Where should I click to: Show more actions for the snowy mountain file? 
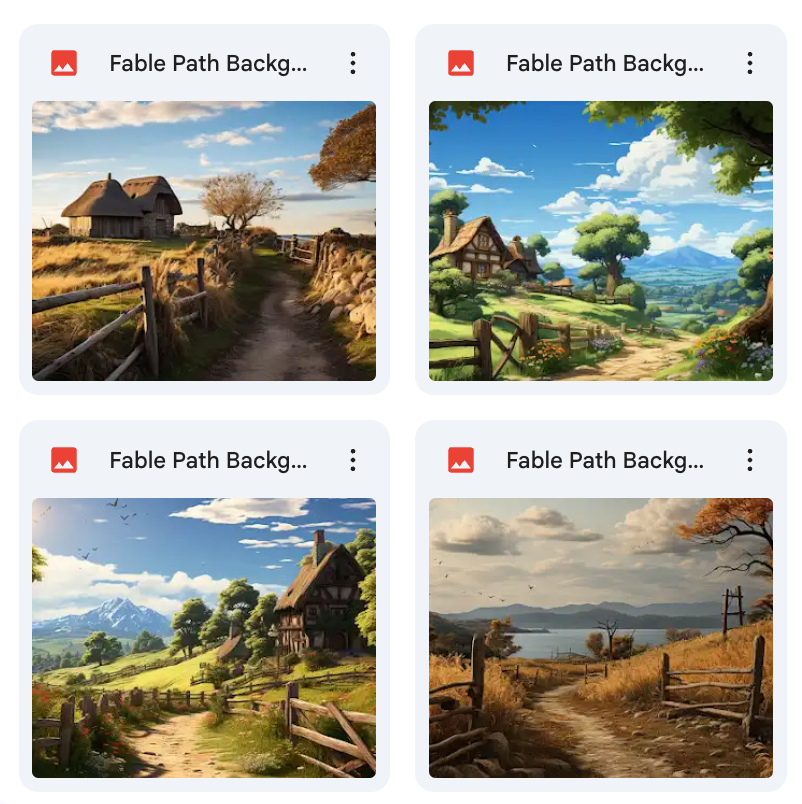[x=353, y=460]
